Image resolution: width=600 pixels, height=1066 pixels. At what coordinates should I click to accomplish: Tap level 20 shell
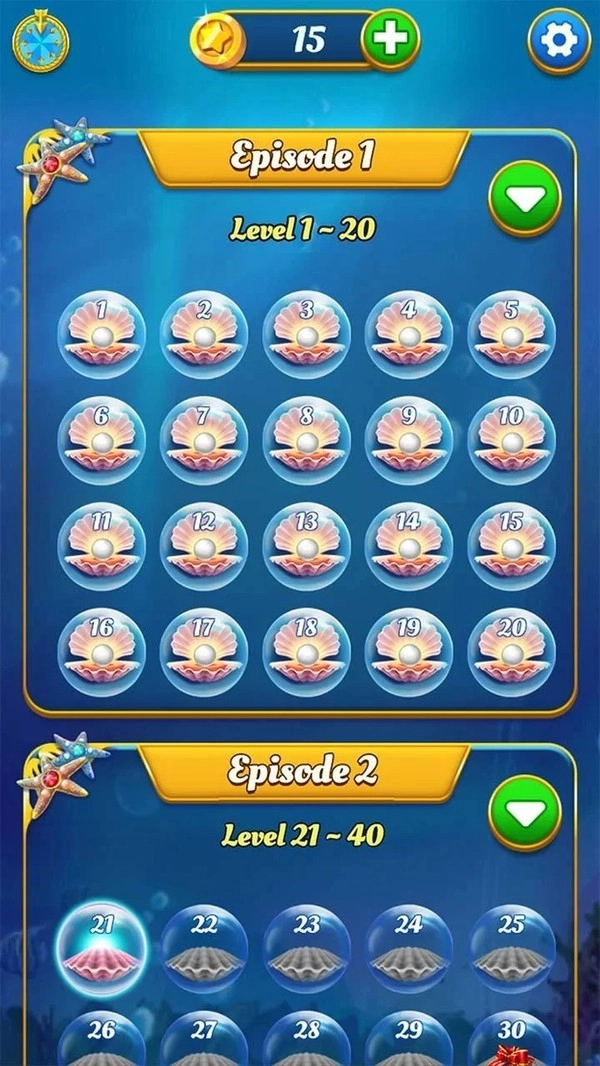[511, 652]
